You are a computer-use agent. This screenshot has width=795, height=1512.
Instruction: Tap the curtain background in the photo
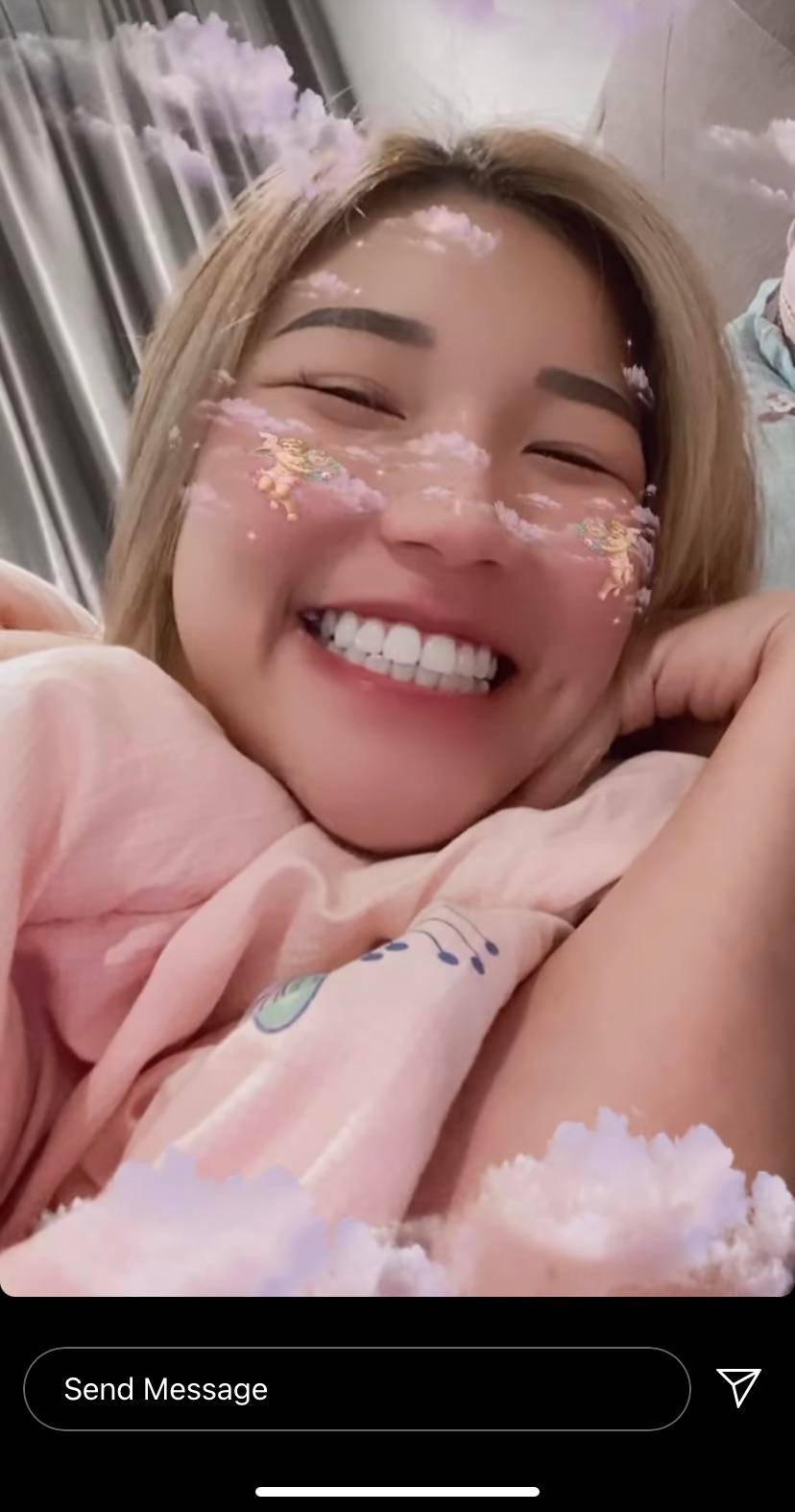(77, 288)
